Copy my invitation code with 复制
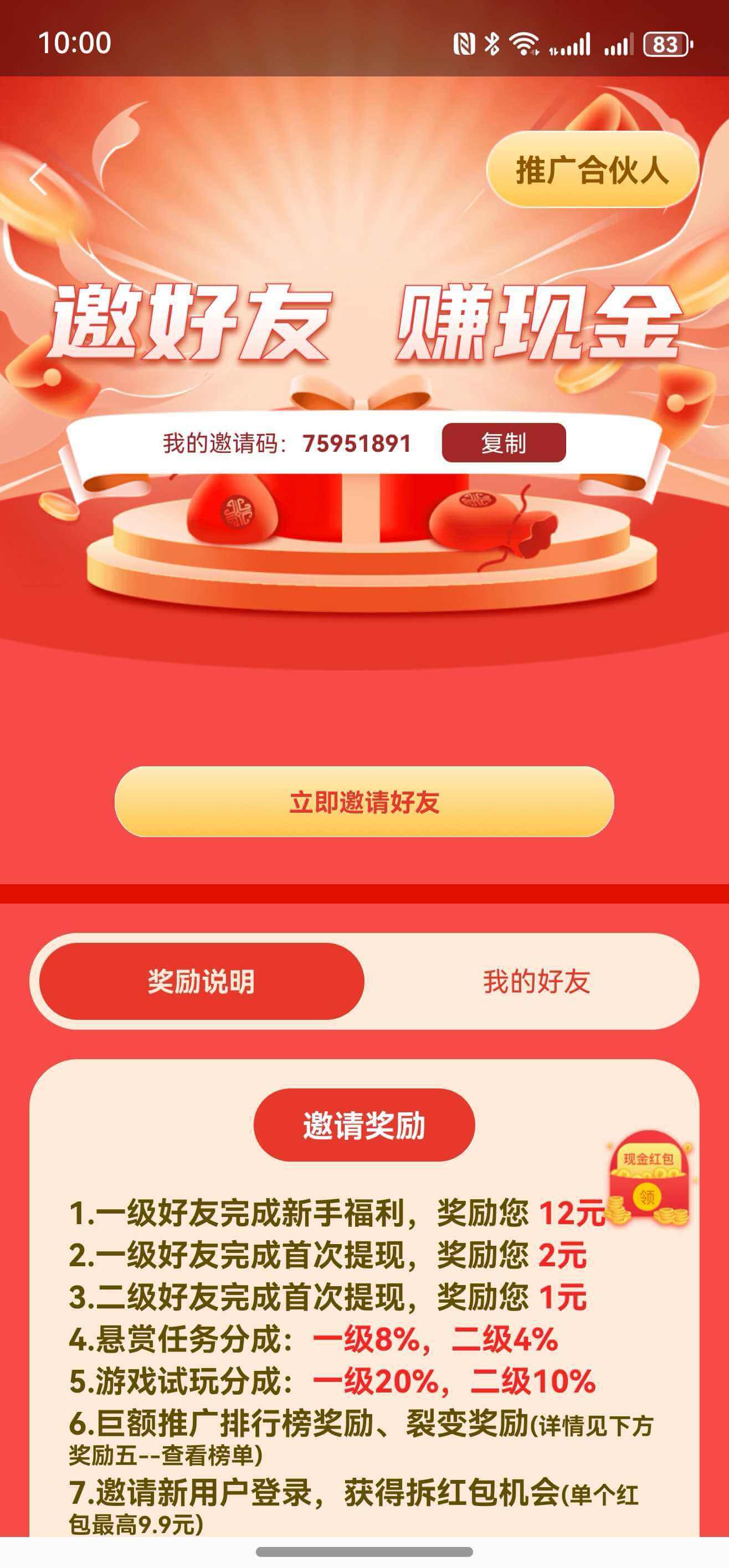Viewport: 729px width, 1568px height. click(x=504, y=443)
